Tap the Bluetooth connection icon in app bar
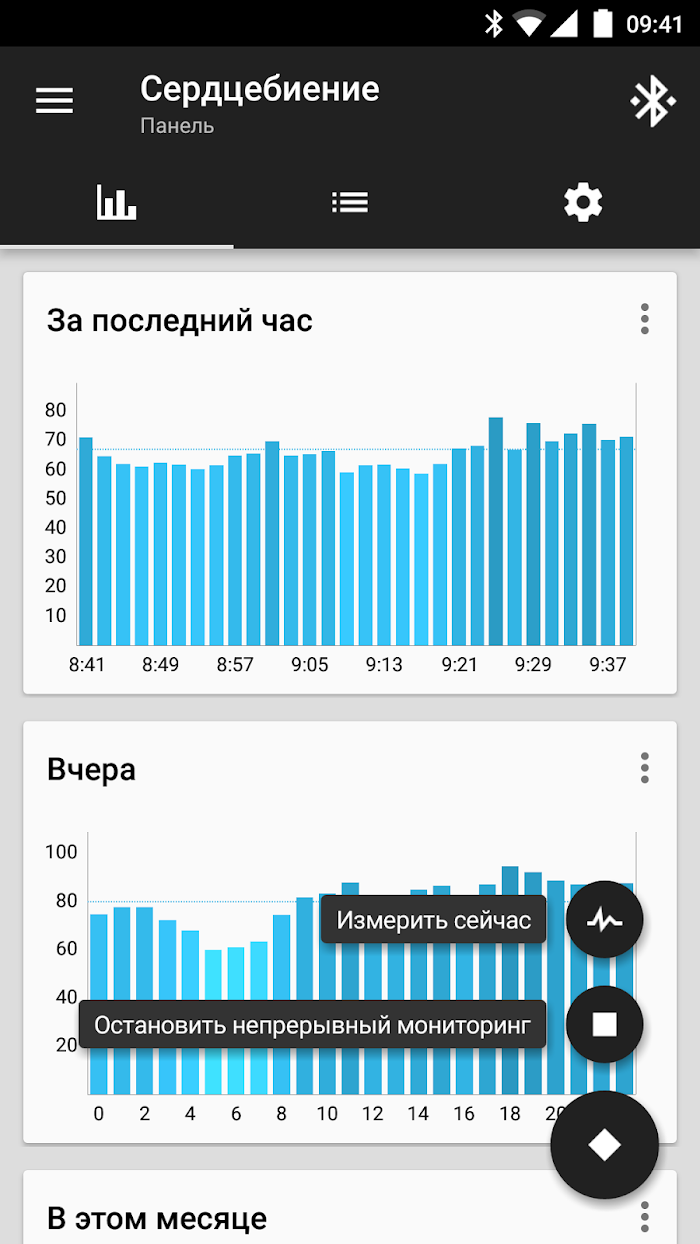The height and width of the screenshot is (1244, 700). click(652, 101)
